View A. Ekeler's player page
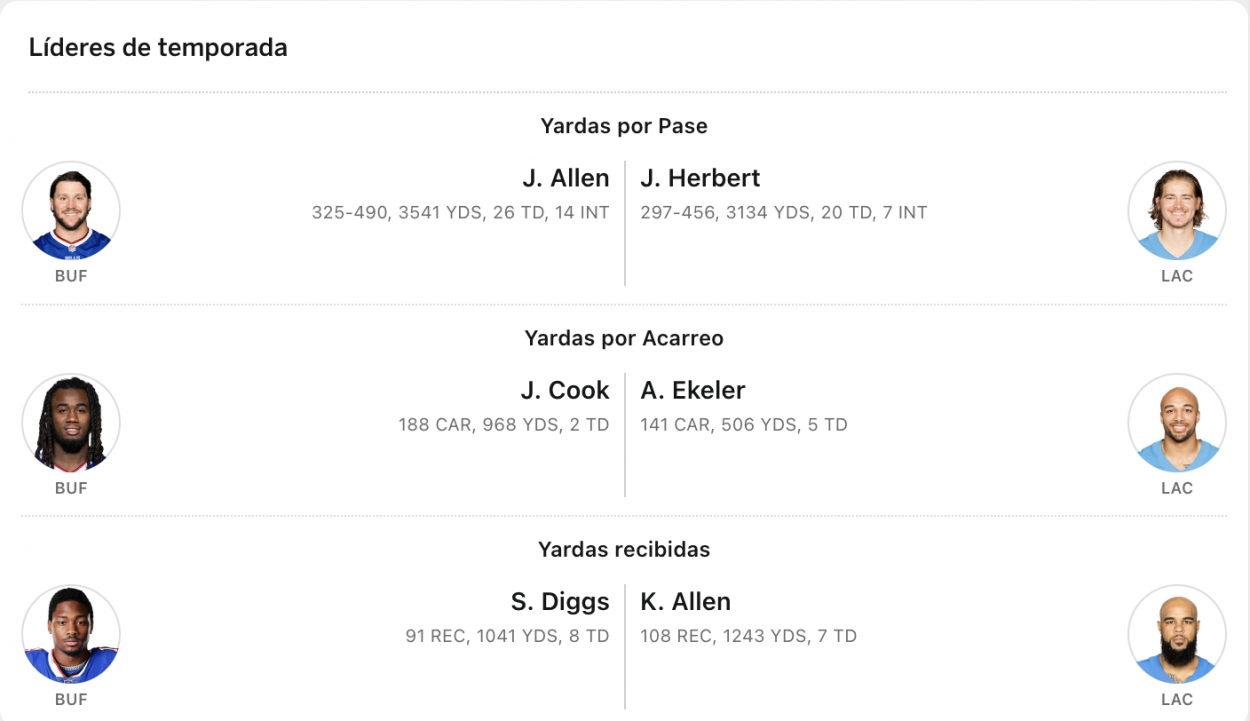 point(692,391)
